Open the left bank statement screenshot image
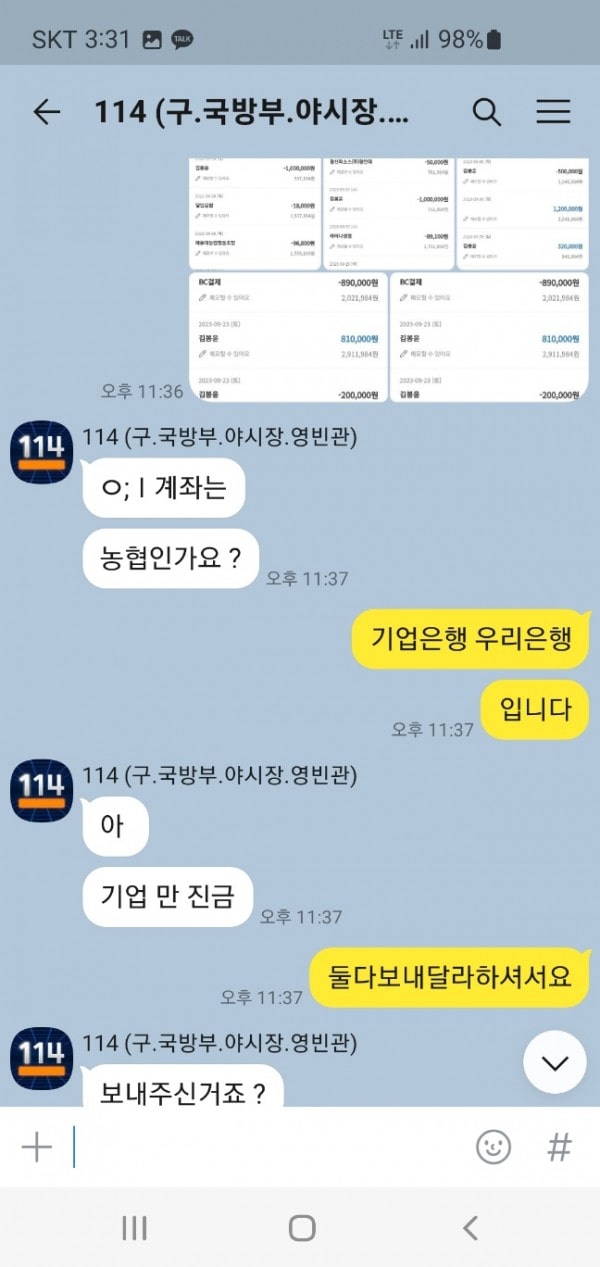The width and height of the screenshot is (600, 1267). [288, 338]
